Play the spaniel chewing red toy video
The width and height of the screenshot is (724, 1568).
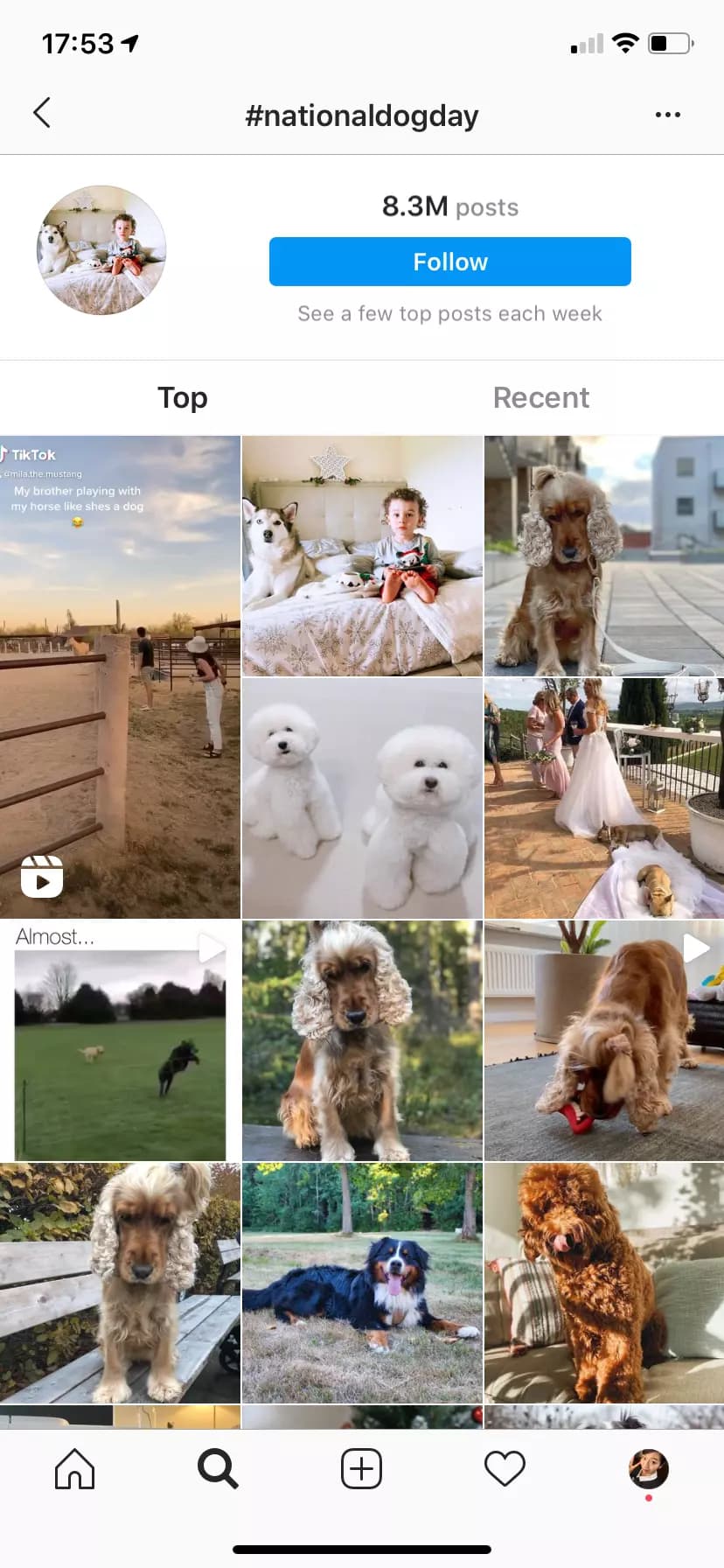603,1040
